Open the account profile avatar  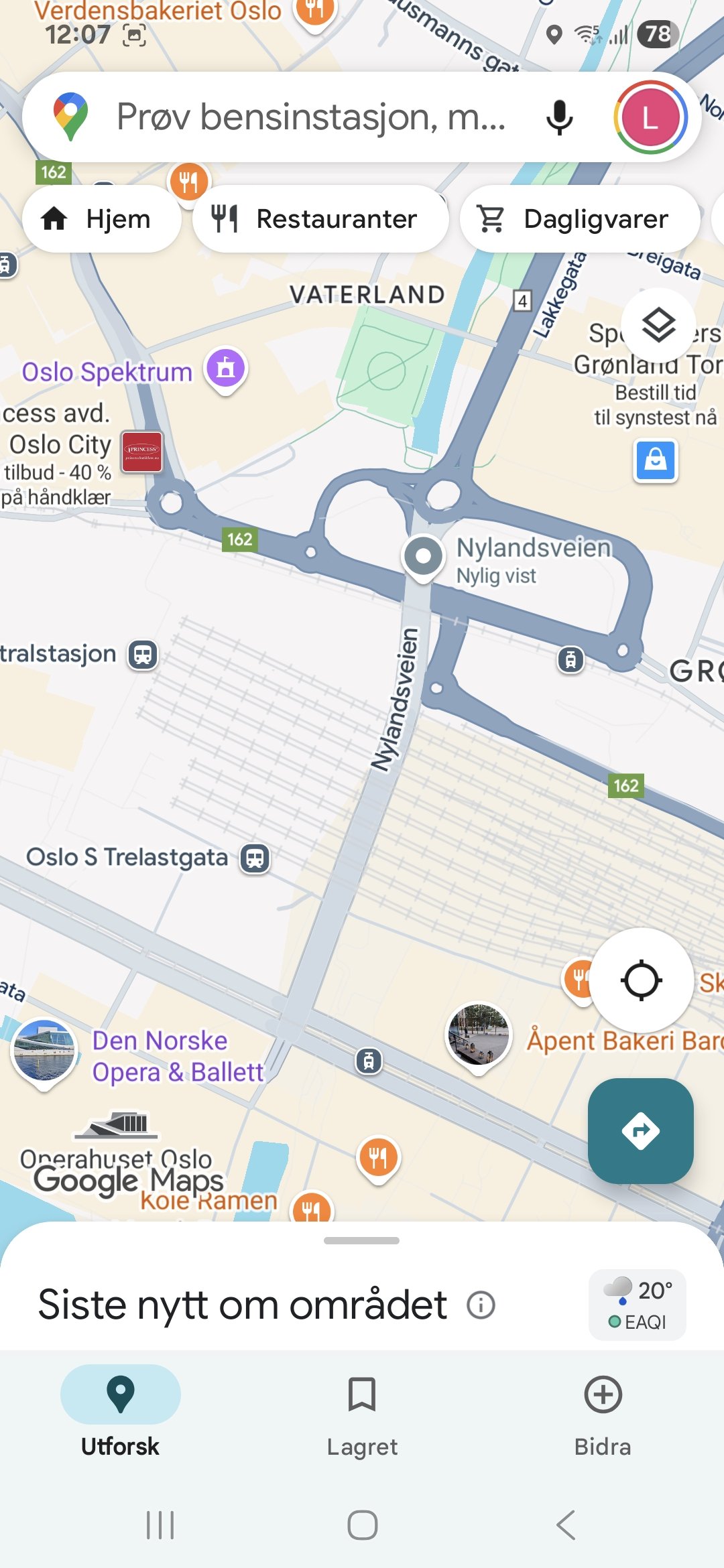pyautogui.click(x=650, y=117)
